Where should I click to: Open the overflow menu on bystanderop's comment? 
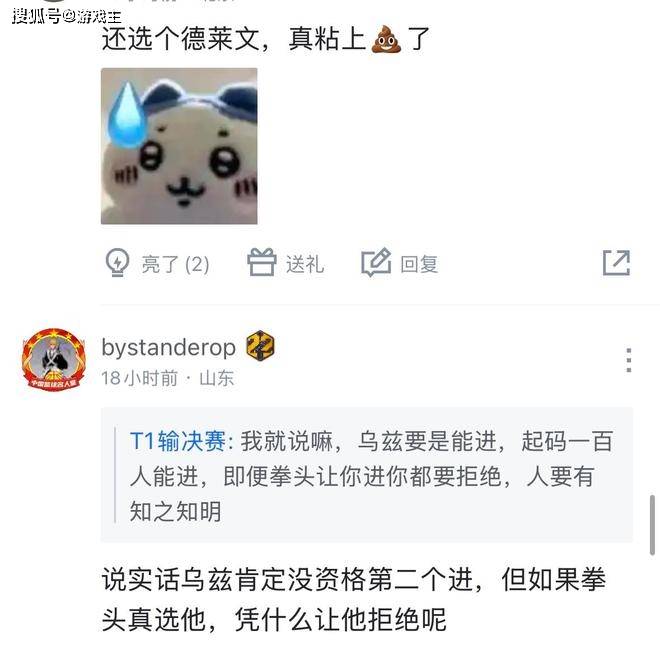click(x=628, y=360)
